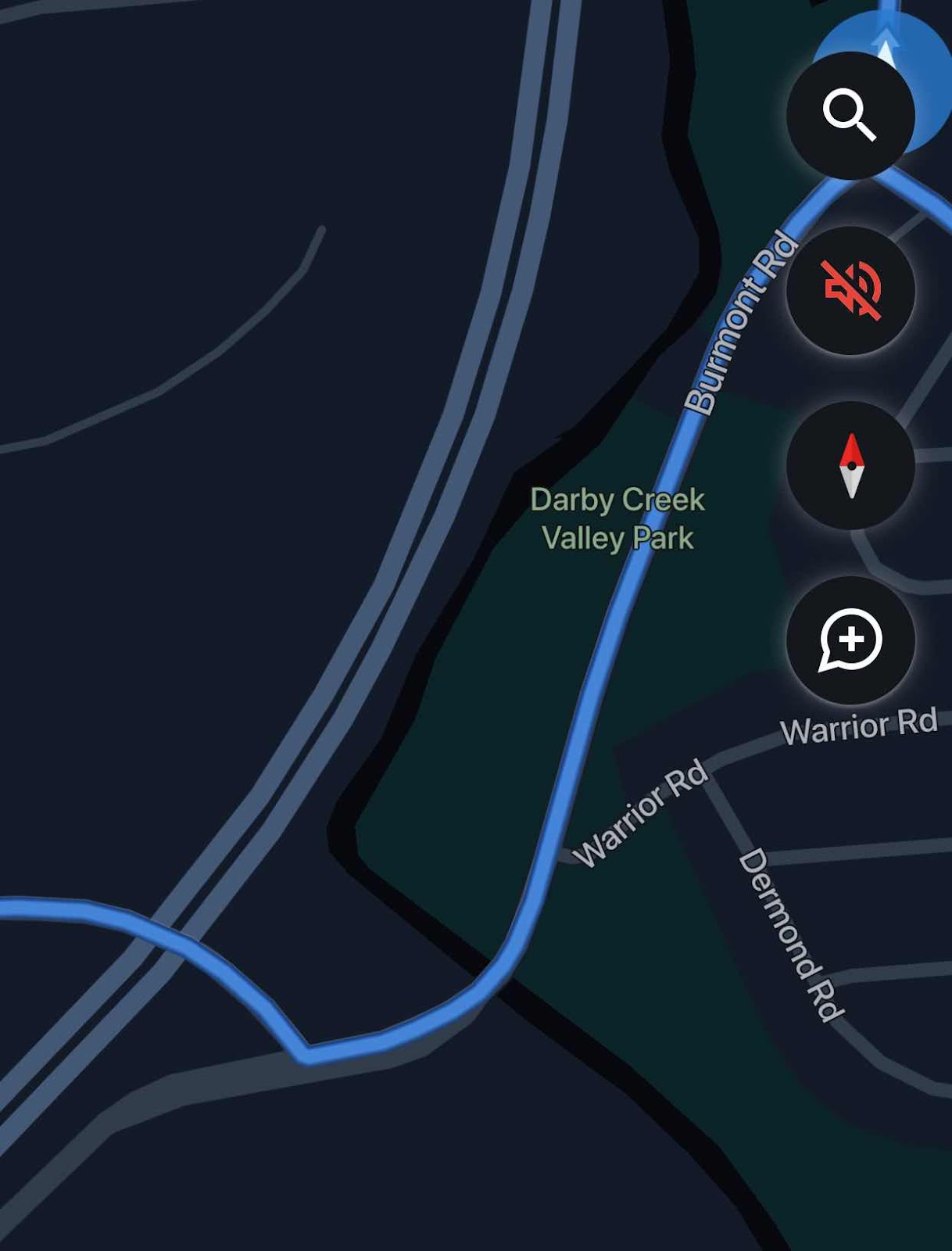Viewport: 952px width, 1251px height.
Task: Open search along the route
Action: [850, 116]
